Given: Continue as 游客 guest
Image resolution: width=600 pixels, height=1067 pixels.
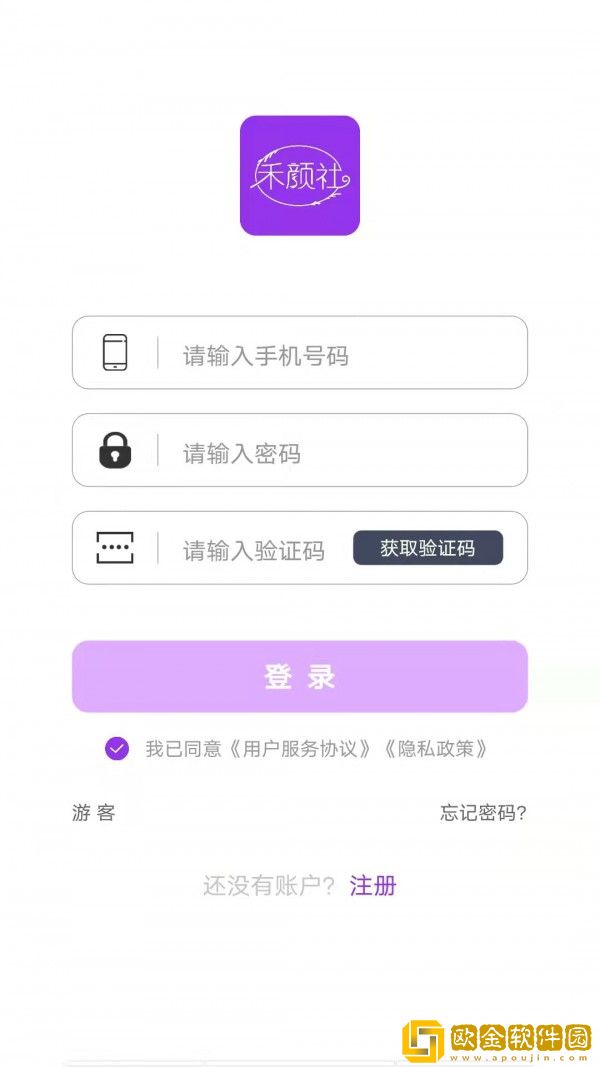Looking at the screenshot, I should tap(94, 813).
